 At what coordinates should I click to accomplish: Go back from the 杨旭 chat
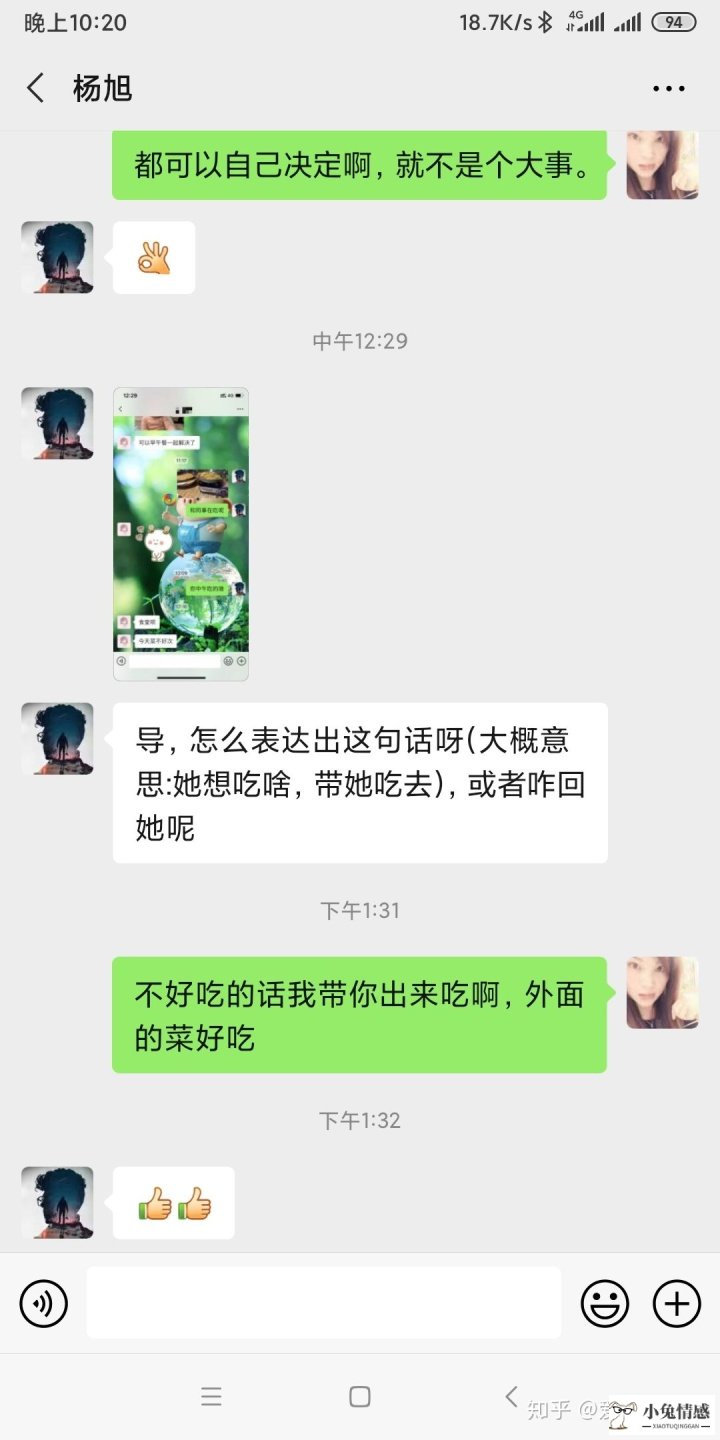click(35, 88)
